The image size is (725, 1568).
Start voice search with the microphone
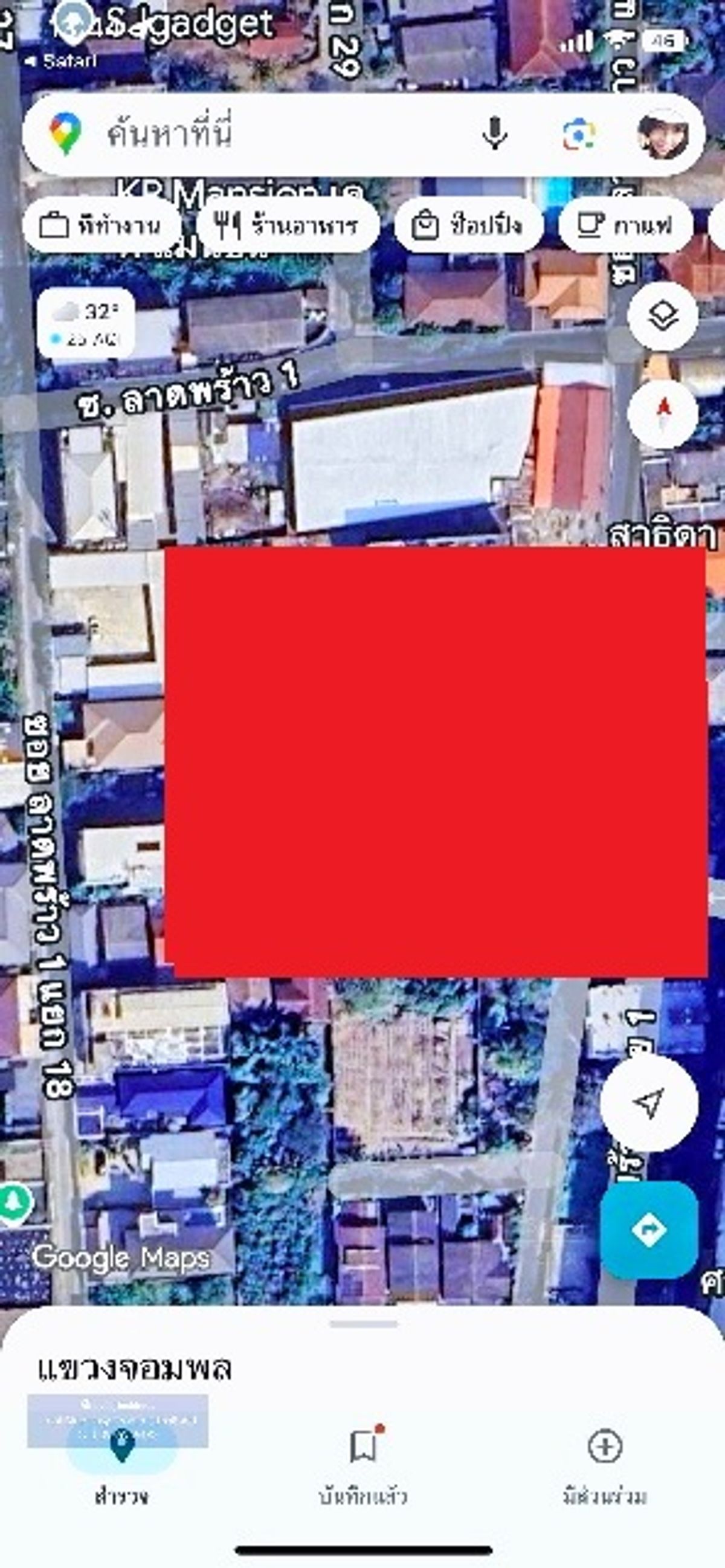click(x=494, y=134)
